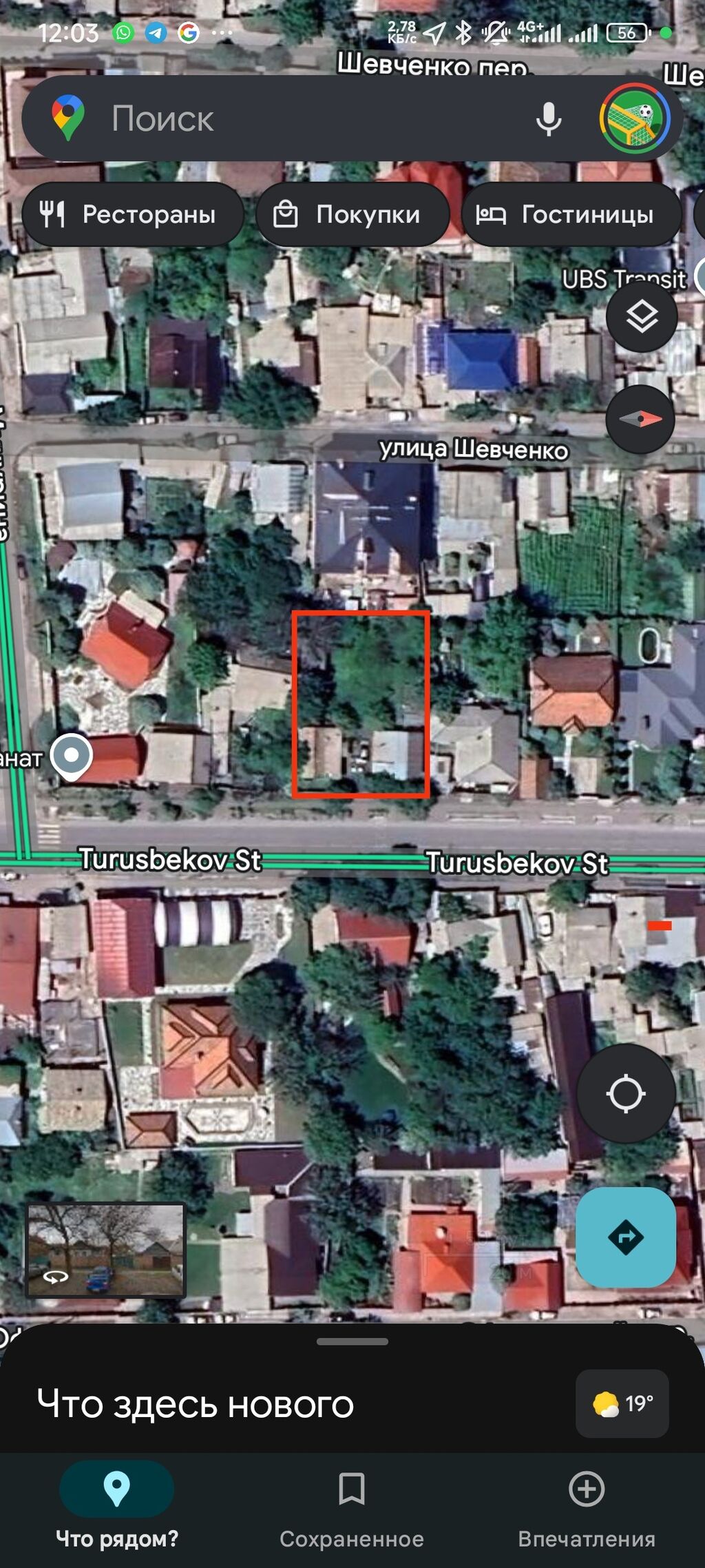Open the account profile avatar

click(x=635, y=118)
